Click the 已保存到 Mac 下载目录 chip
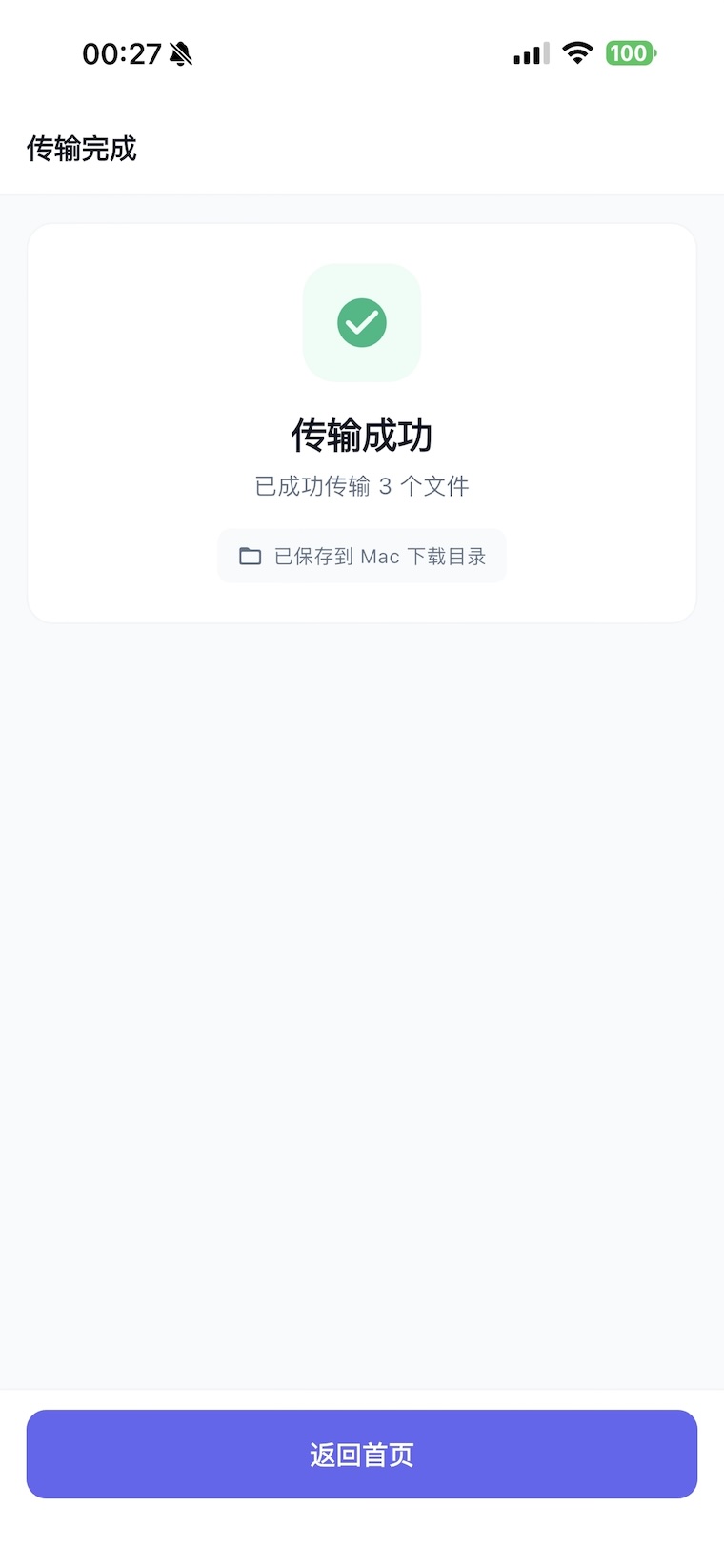Viewport: 724px width, 1568px height. (x=362, y=556)
